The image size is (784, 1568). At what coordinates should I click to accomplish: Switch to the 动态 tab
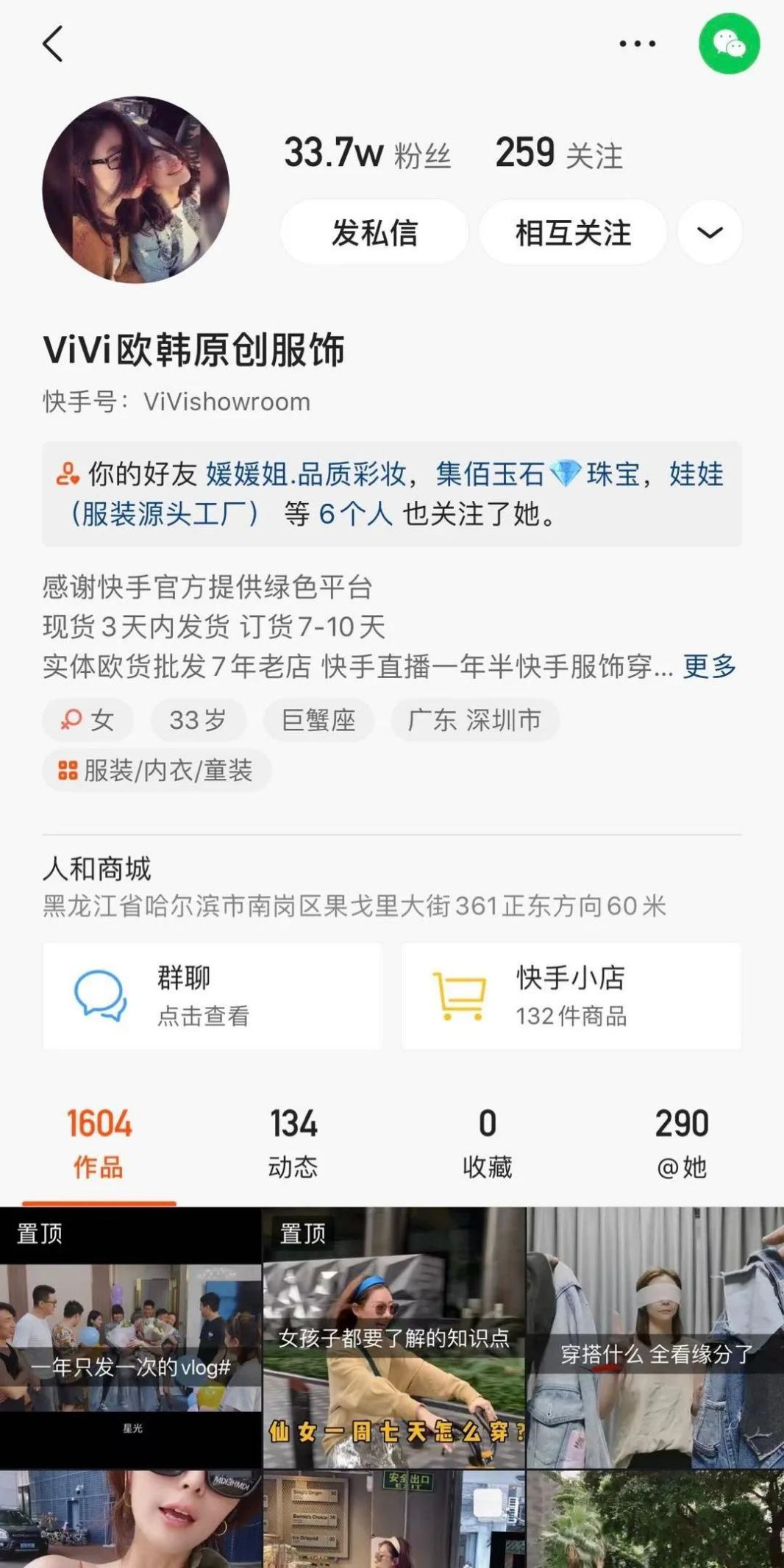point(293,1144)
